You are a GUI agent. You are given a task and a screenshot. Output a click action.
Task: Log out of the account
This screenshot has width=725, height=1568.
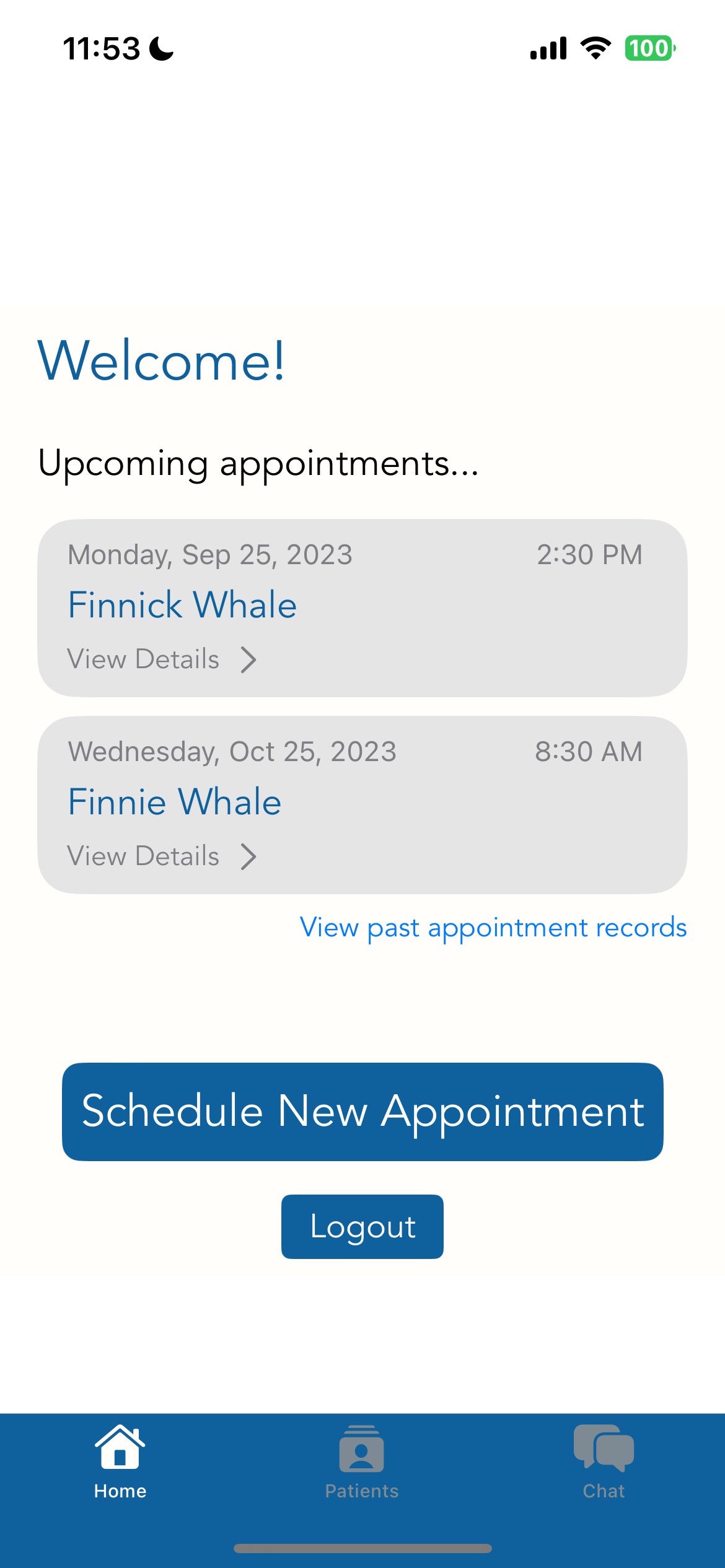pyautogui.click(x=362, y=1227)
